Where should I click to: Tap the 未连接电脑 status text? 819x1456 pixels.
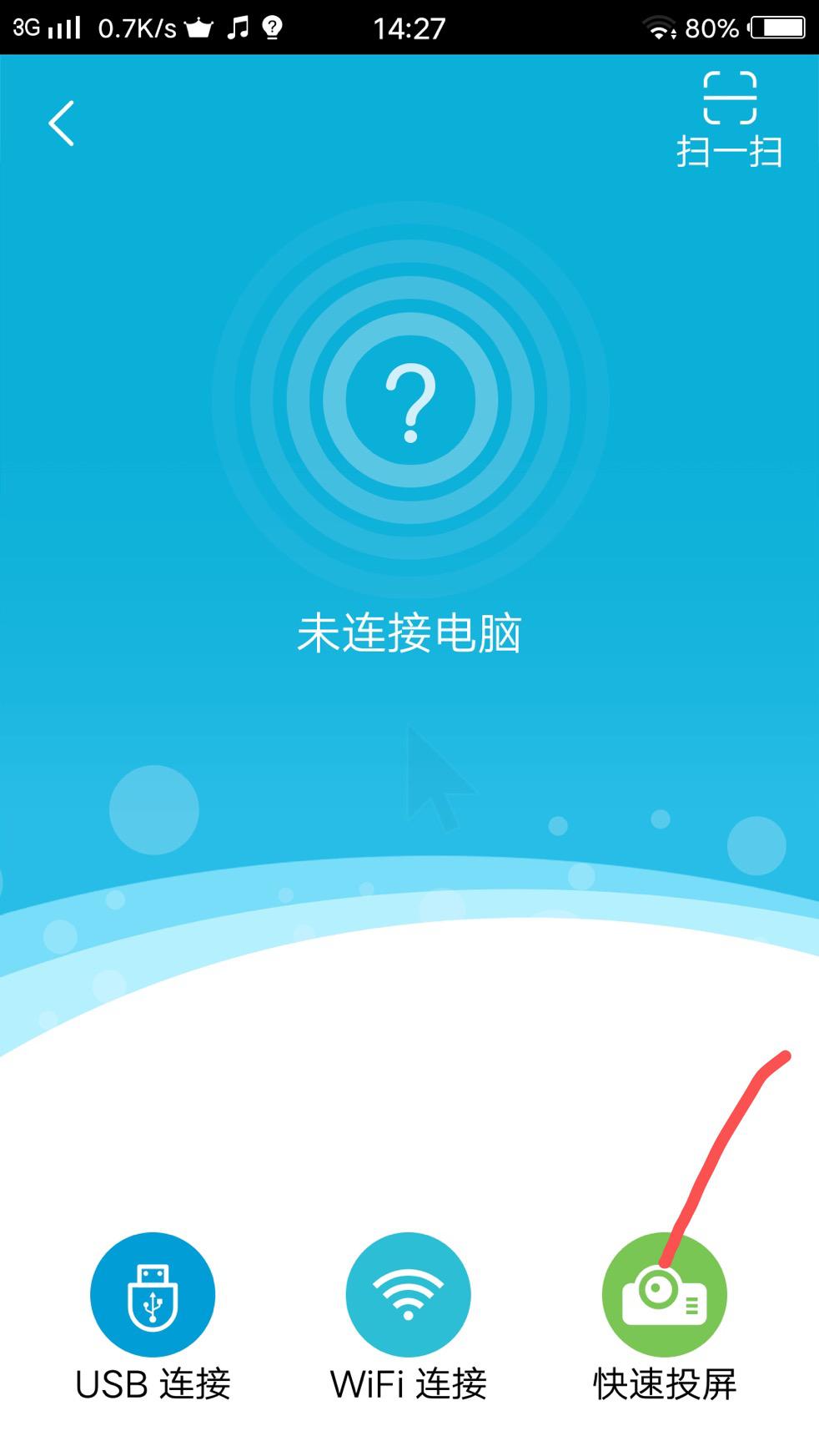(x=409, y=633)
